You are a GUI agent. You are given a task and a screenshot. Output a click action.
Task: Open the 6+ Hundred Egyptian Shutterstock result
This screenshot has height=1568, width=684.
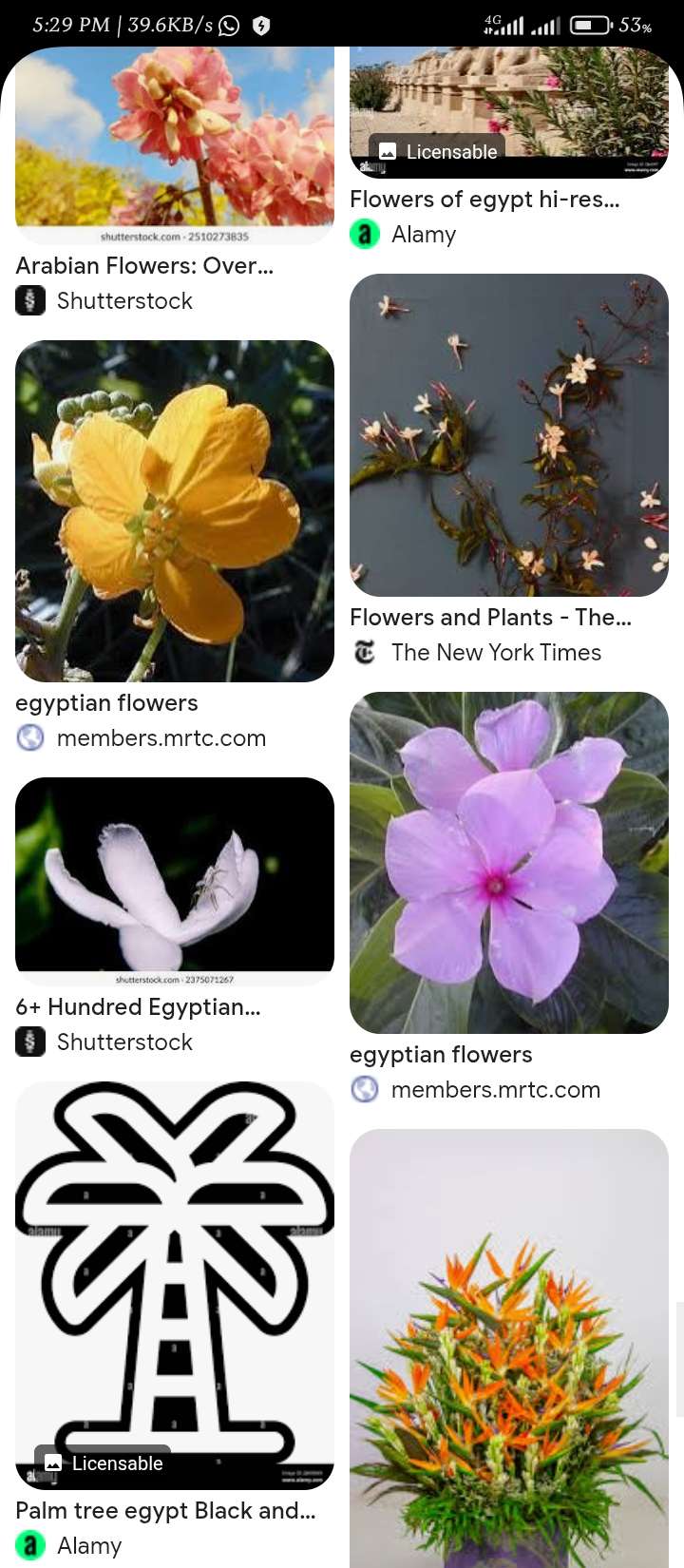coord(175,879)
